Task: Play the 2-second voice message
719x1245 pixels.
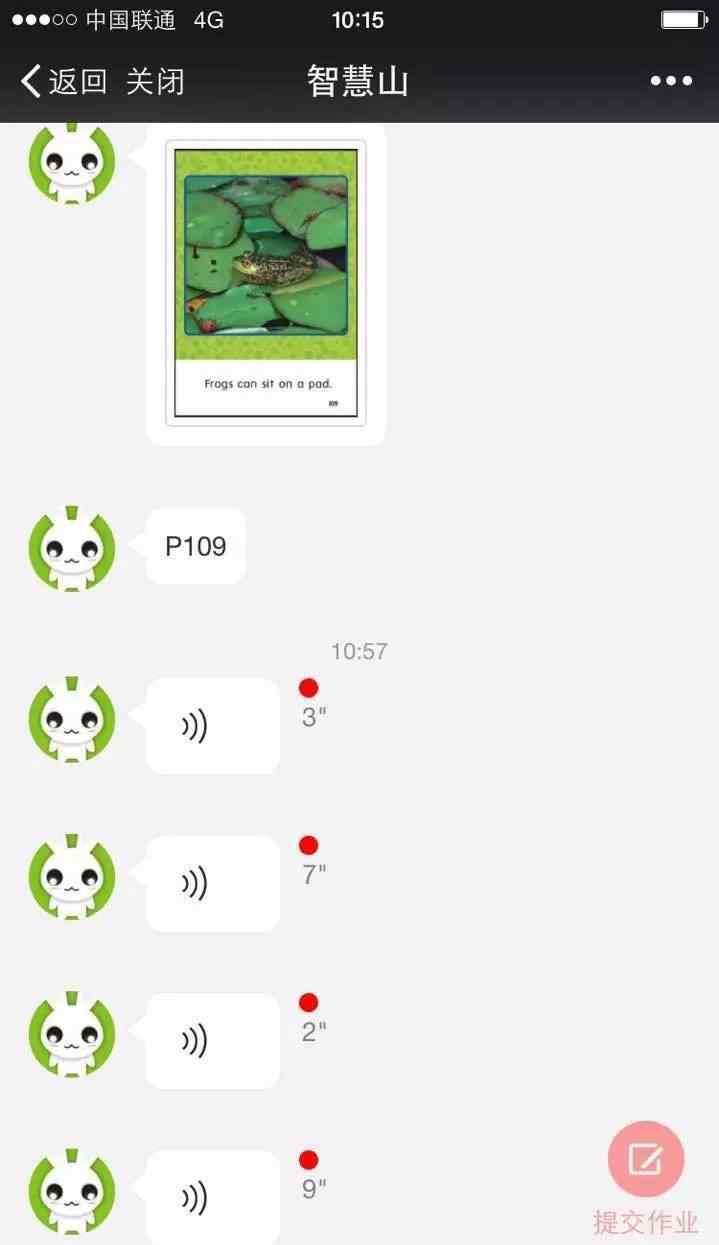Action: [x=213, y=1041]
